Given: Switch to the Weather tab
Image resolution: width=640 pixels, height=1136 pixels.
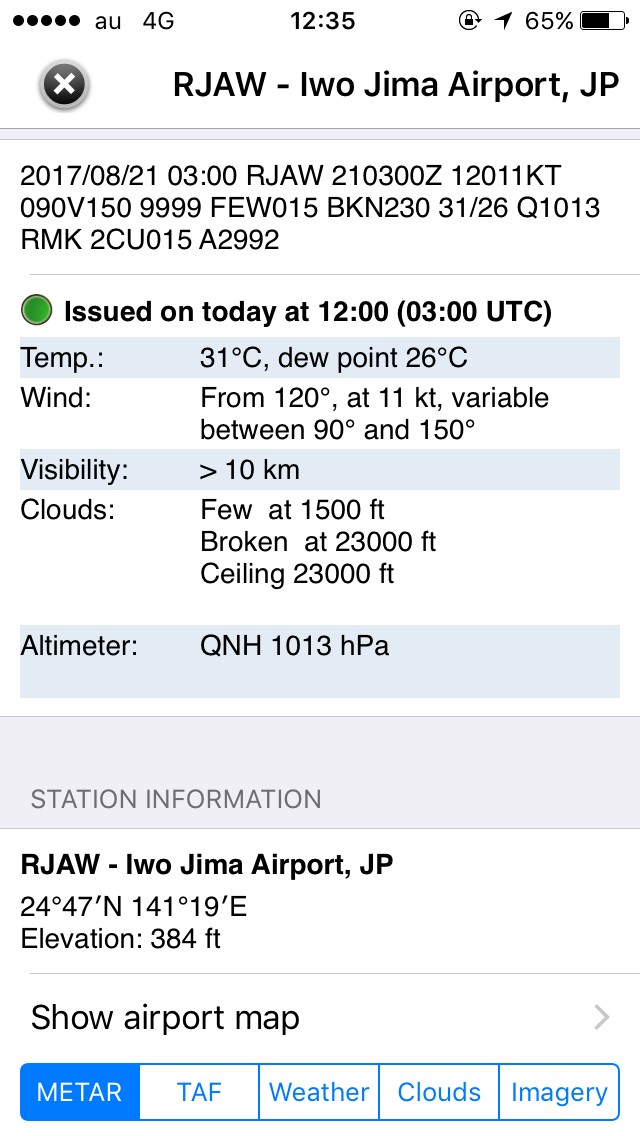Looking at the screenshot, I should [x=319, y=1092].
